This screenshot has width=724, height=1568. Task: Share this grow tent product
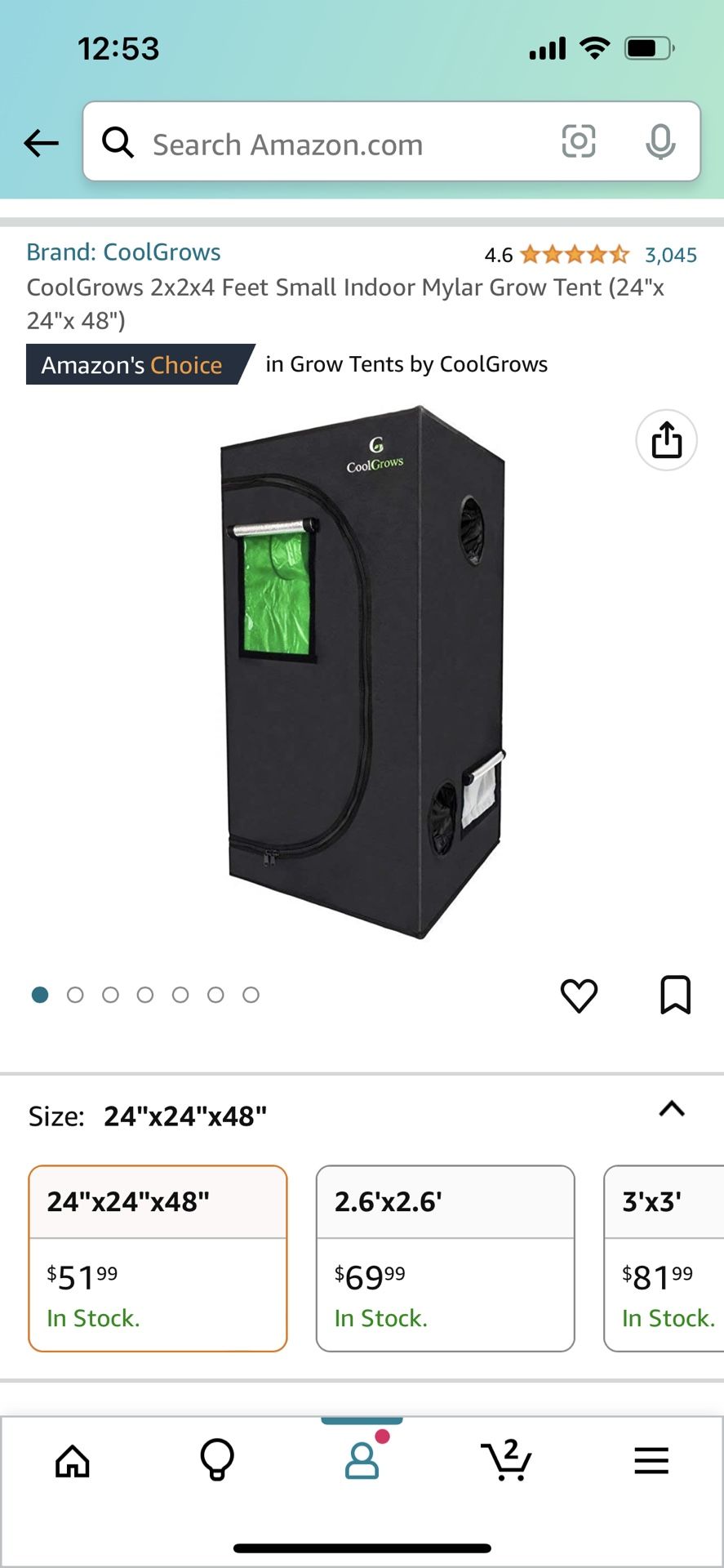tap(666, 441)
